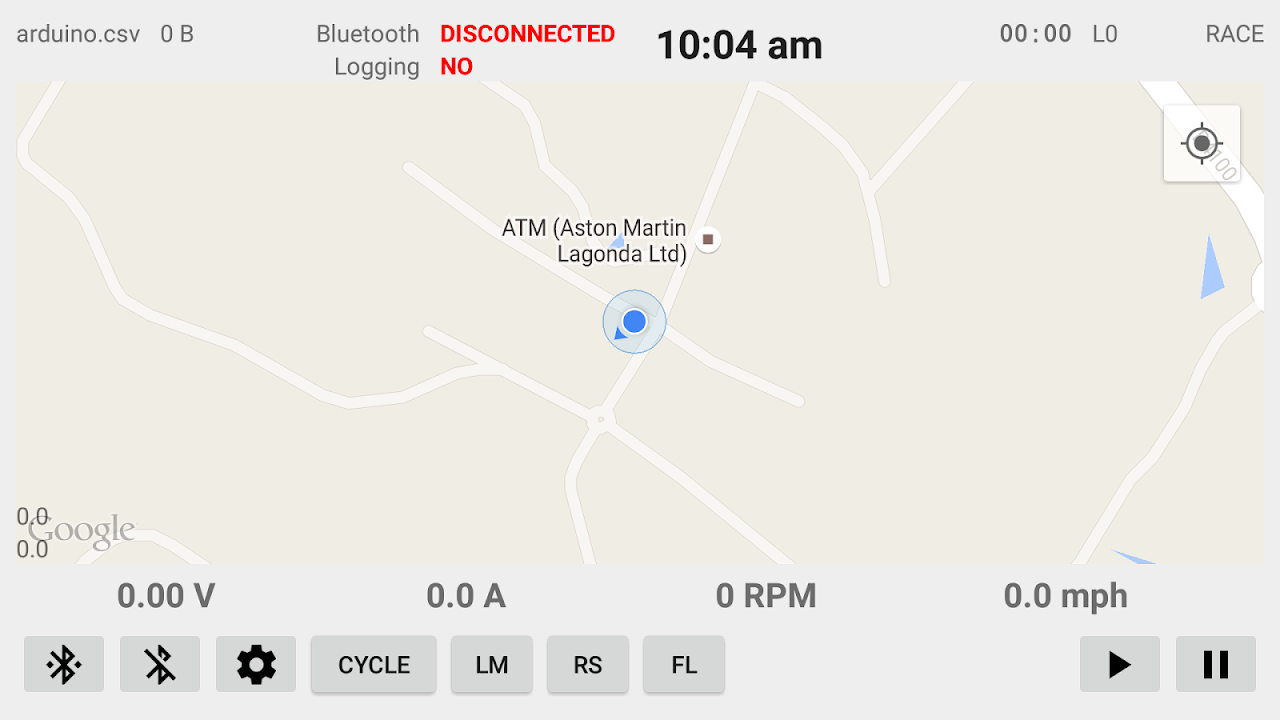Open the settings gear
This screenshot has height=720, width=1280.
tap(256, 664)
